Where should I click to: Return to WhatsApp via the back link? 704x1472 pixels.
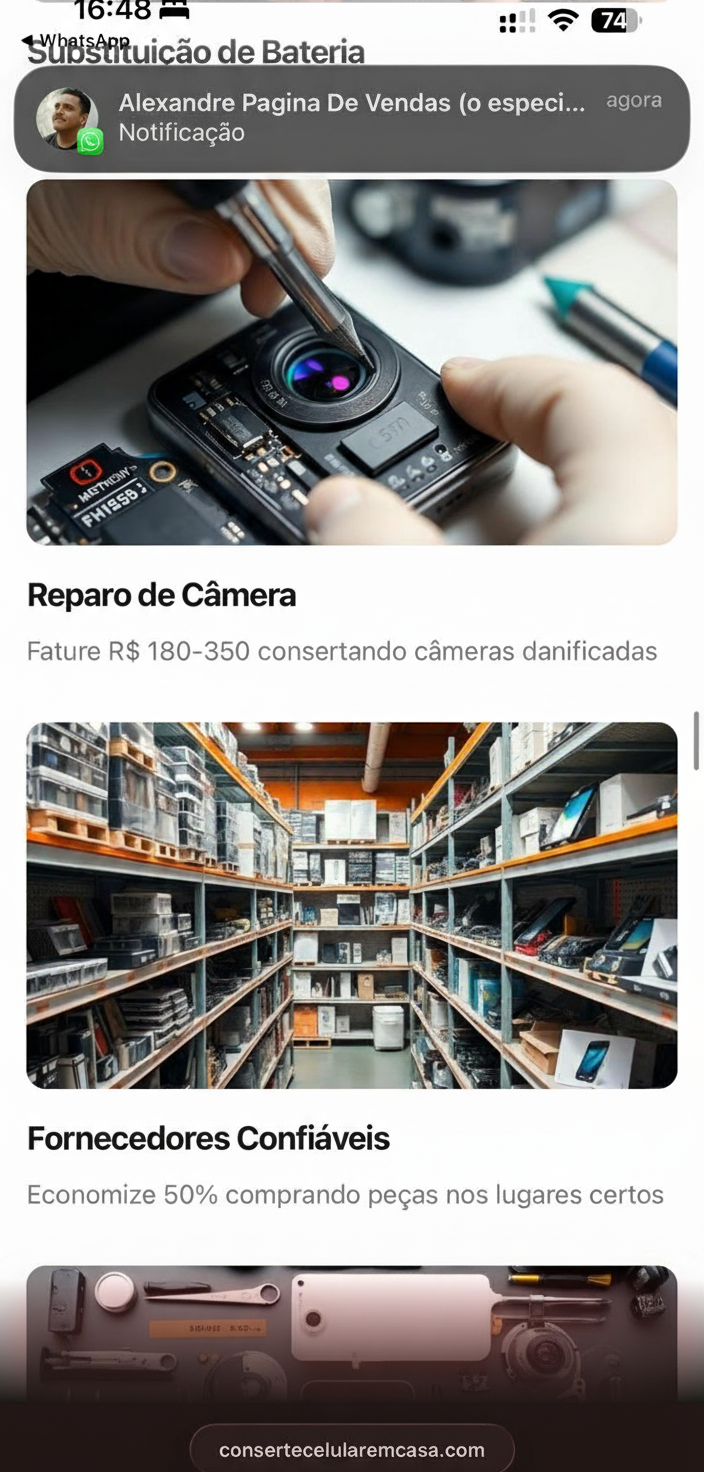point(74,40)
